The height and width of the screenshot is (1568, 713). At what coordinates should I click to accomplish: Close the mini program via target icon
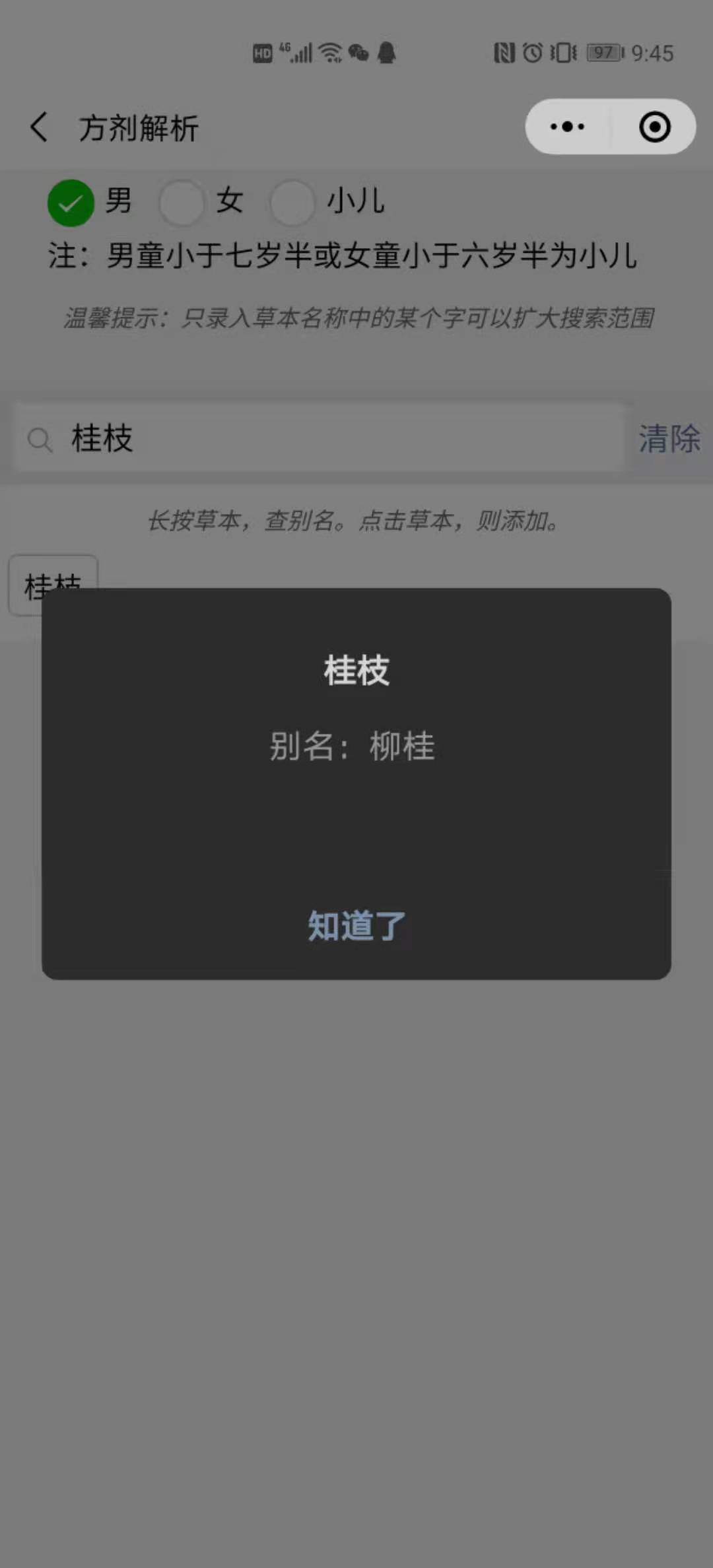654,127
